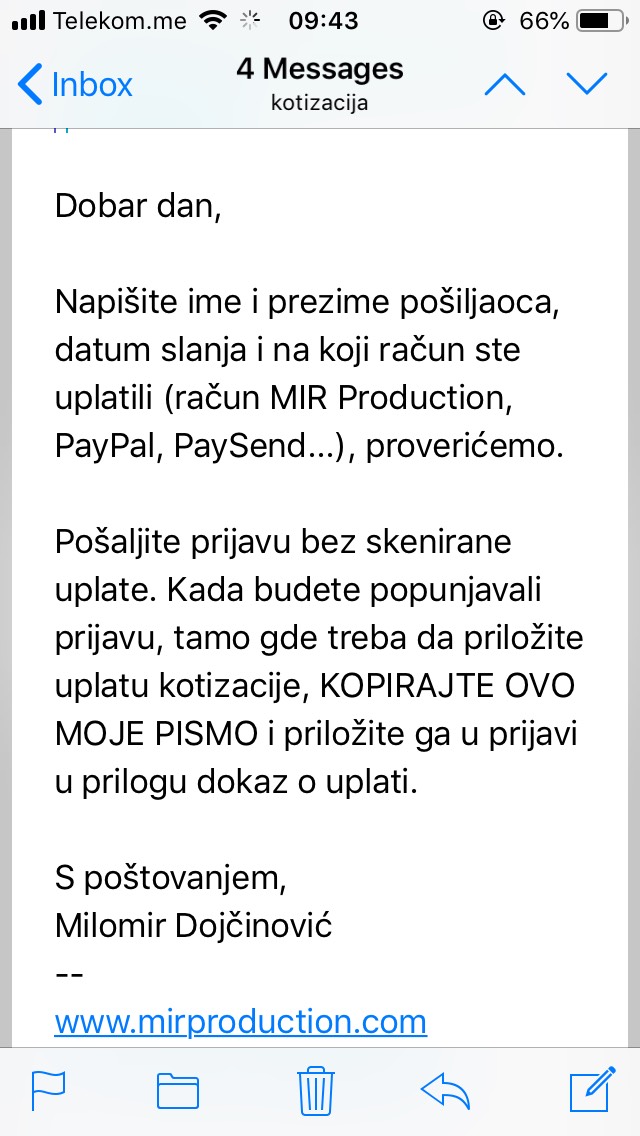Move message to a folder
This screenshot has width=640, height=1136.
(x=178, y=1089)
